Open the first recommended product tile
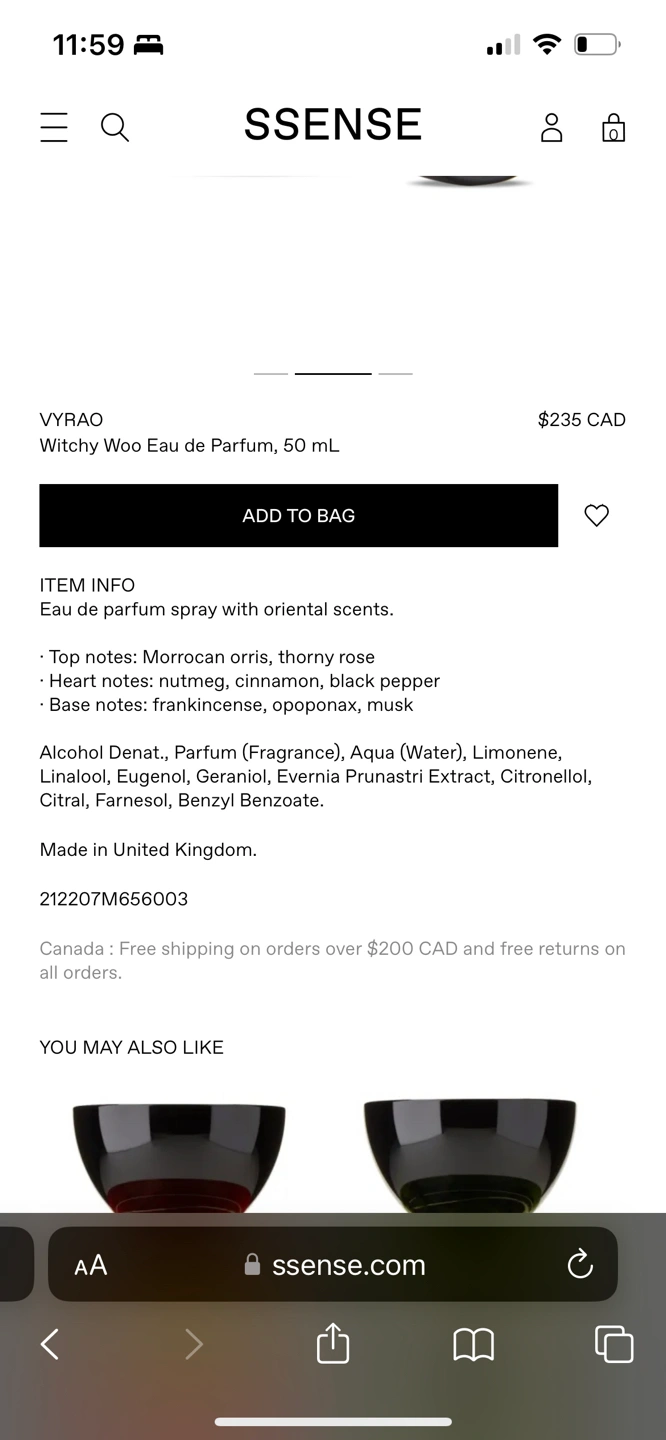Viewport: 666px width, 1440px height. (x=180, y=1155)
